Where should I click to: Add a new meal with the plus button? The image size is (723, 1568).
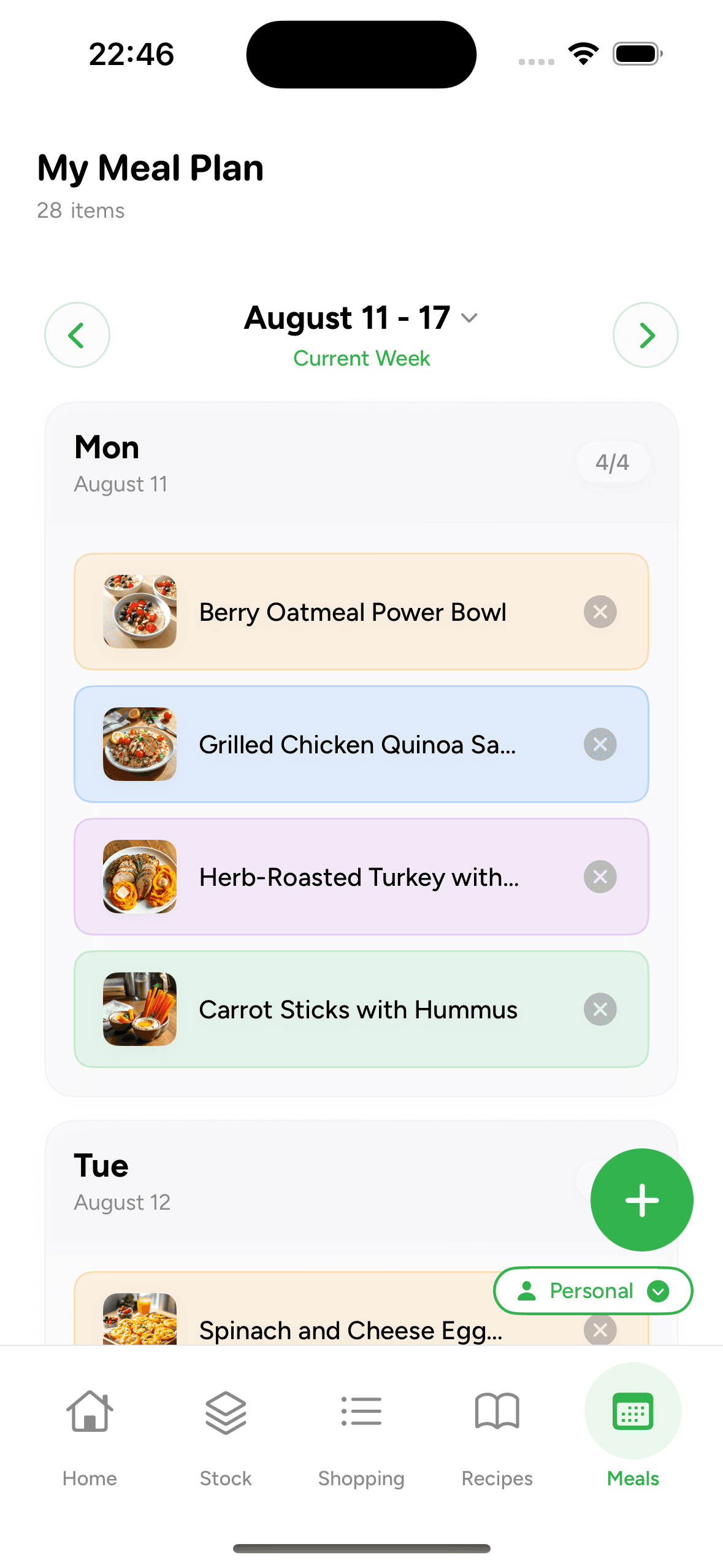point(641,1199)
